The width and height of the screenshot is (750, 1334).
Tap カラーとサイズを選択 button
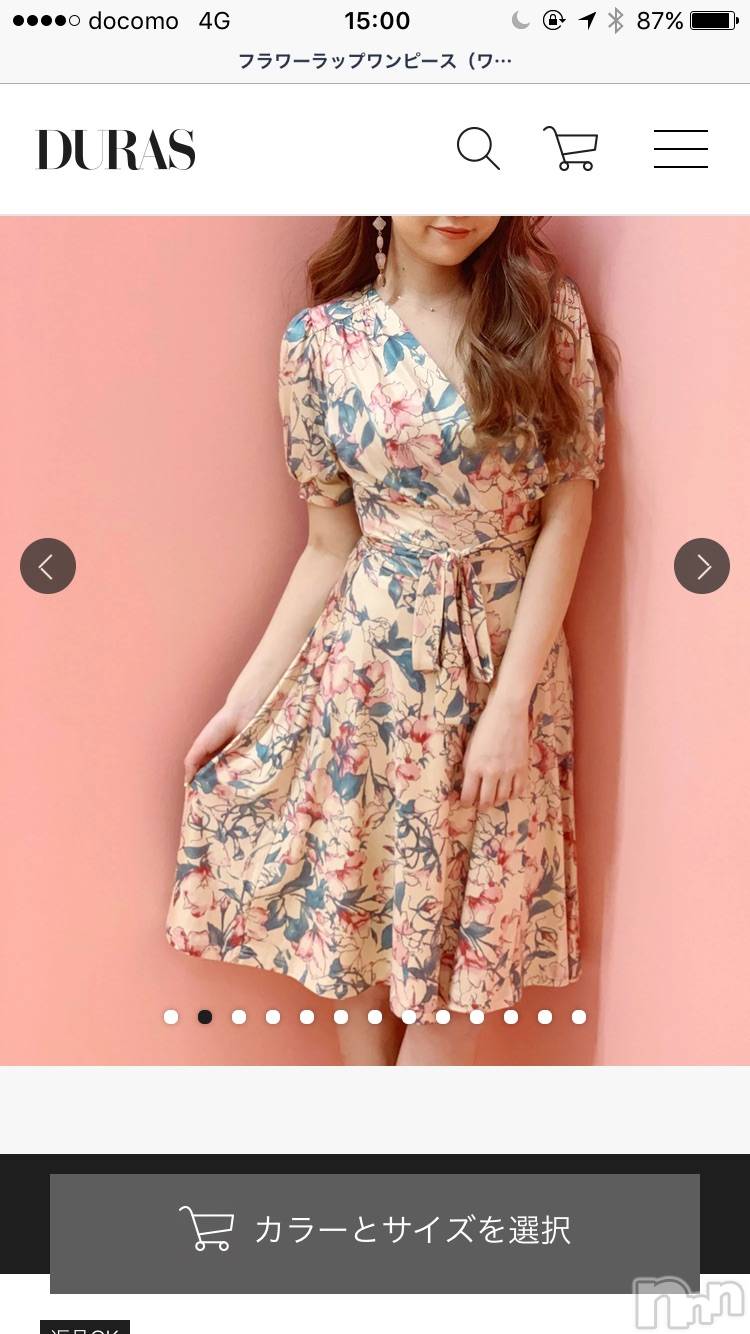pyautogui.click(x=375, y=1229)
